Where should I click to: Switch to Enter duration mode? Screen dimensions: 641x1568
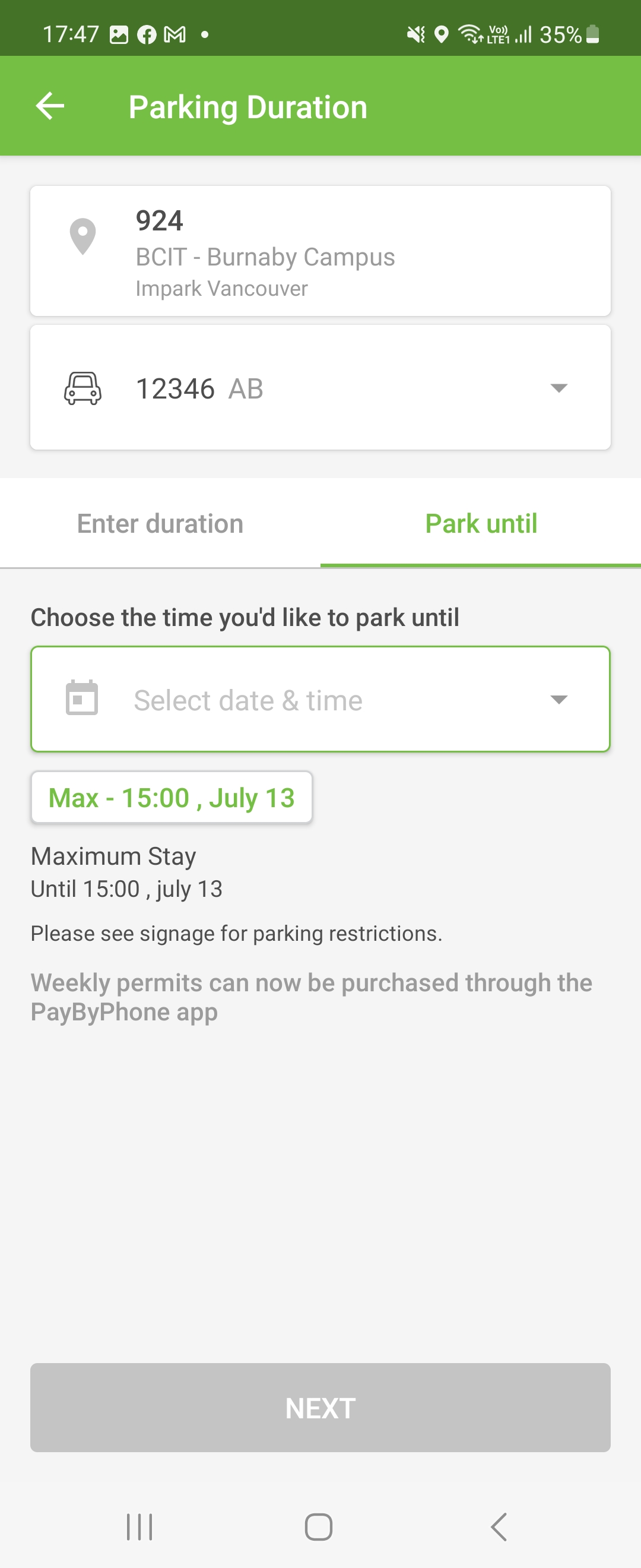[x=160, y=523]
